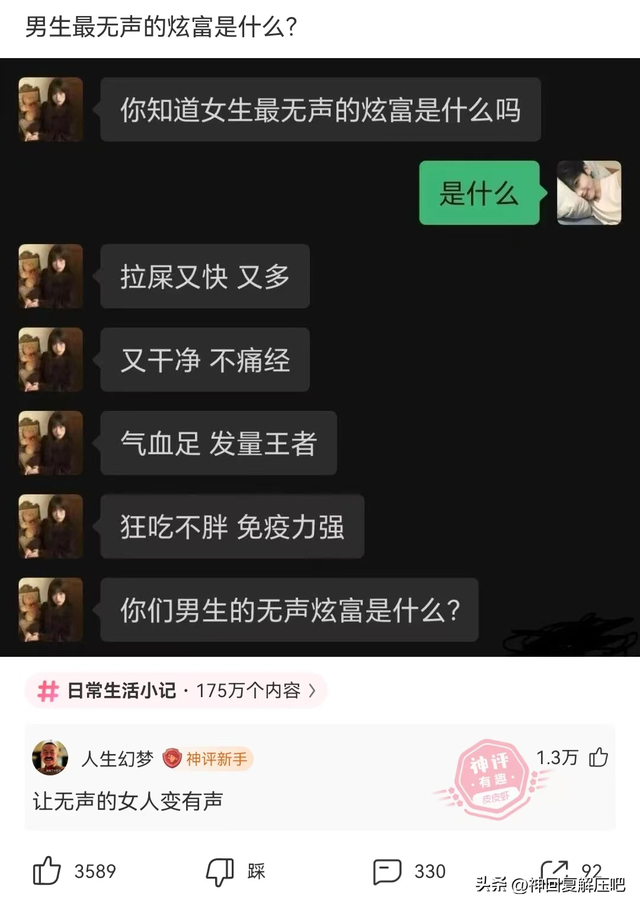
Task: Like this post with 3589 likes
Action: point(48,871)
